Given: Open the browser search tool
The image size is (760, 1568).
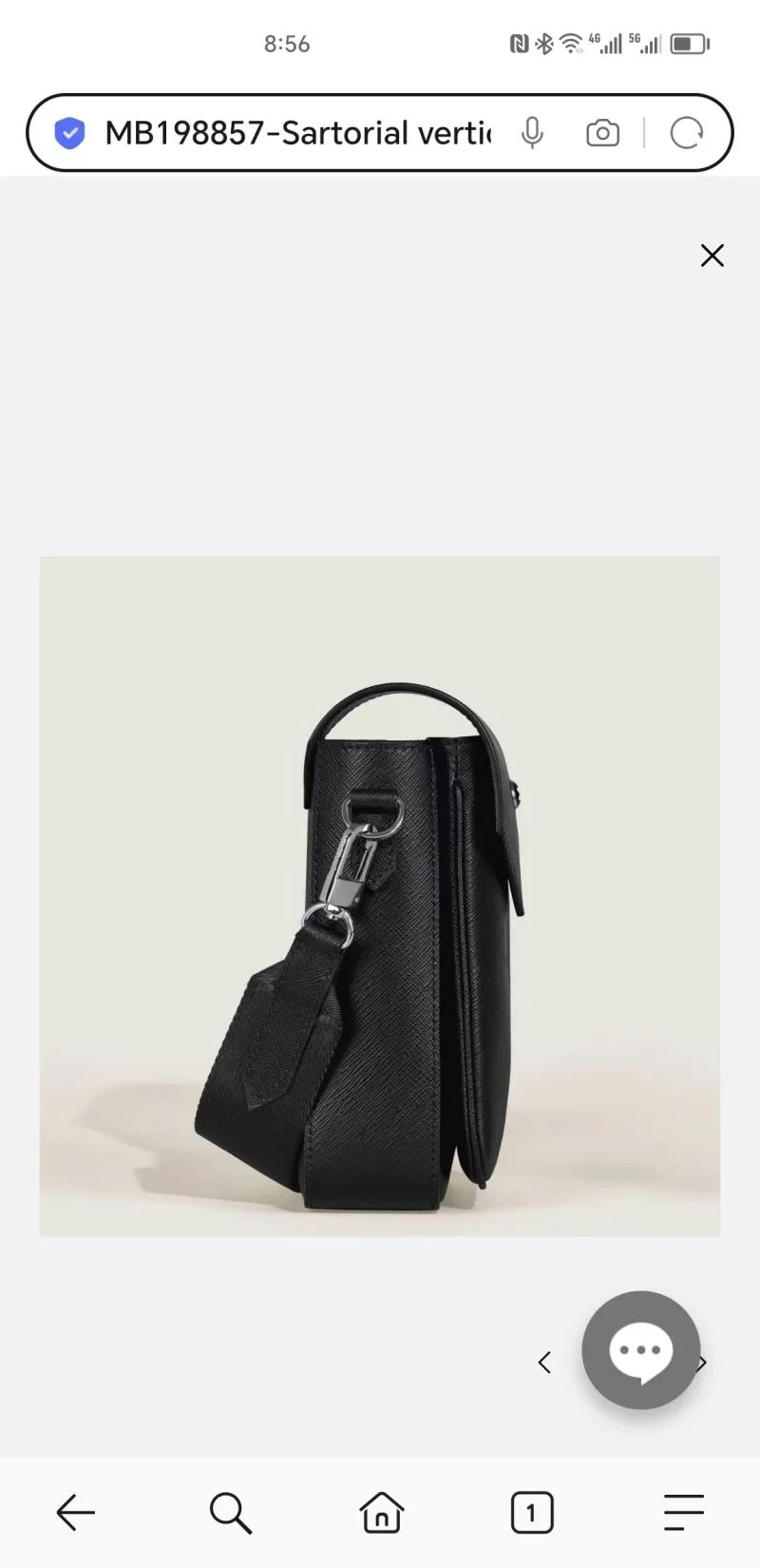Looking at the screenshot, I should click(x=229, y=1512).
